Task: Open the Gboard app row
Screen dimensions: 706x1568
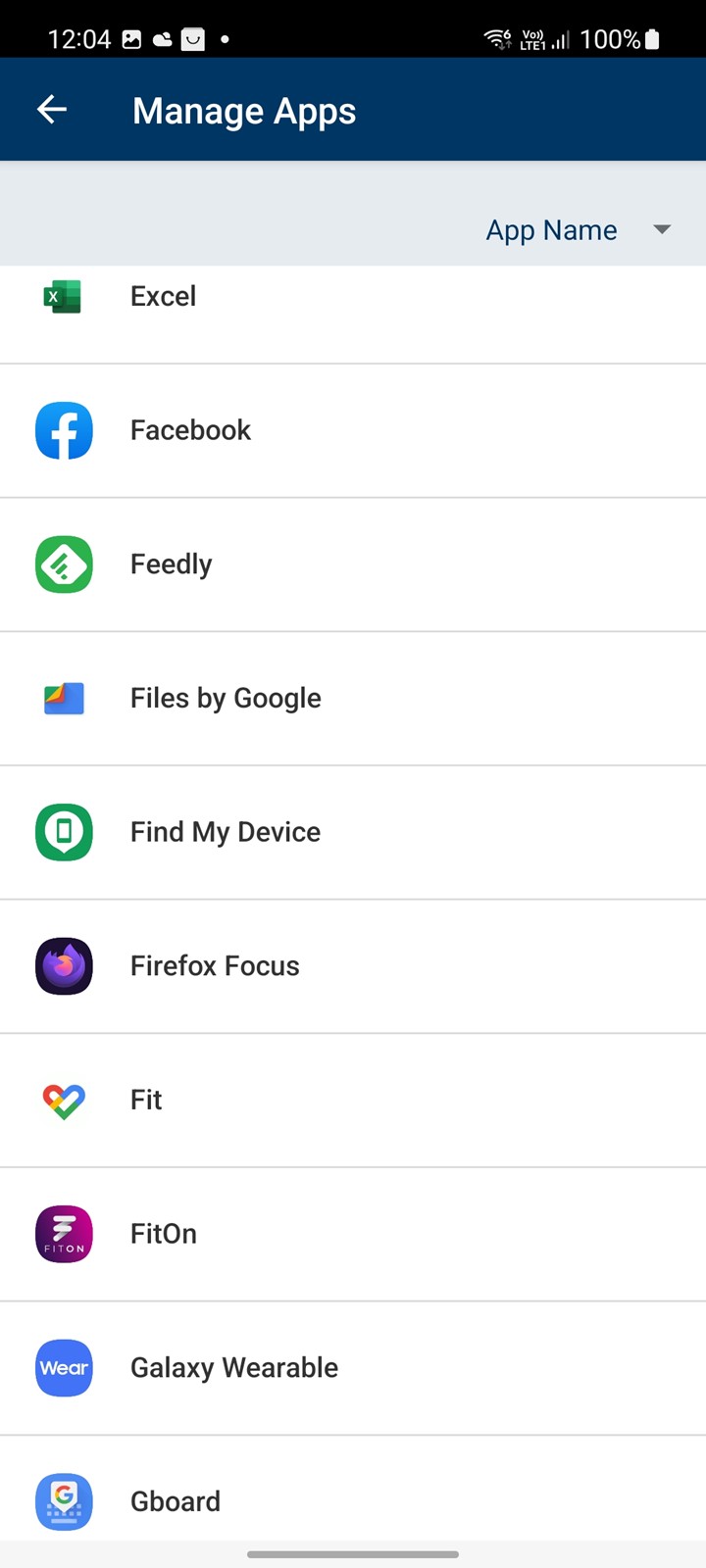Action: pyautogui.click(x=353, y=1490)
